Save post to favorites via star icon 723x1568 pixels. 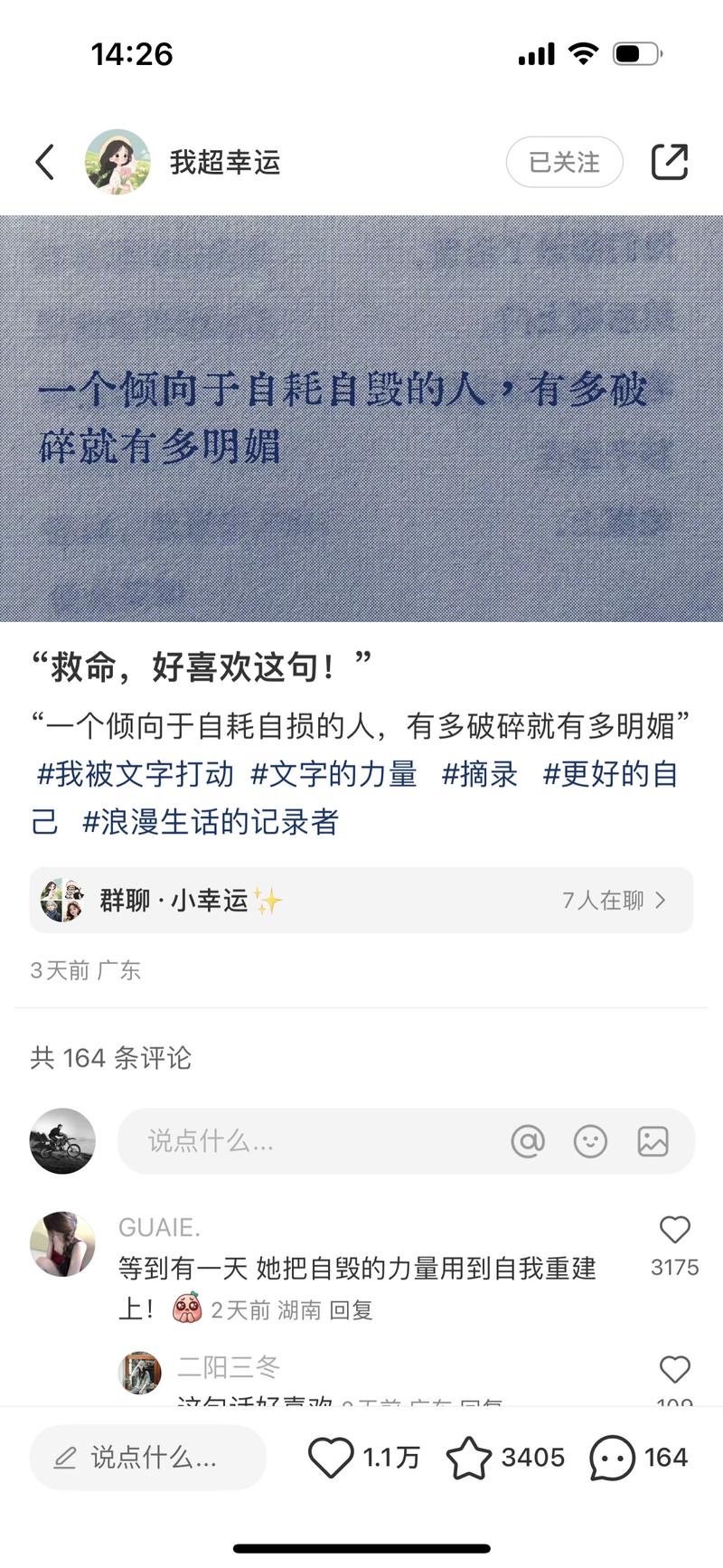pos(468,1458)
